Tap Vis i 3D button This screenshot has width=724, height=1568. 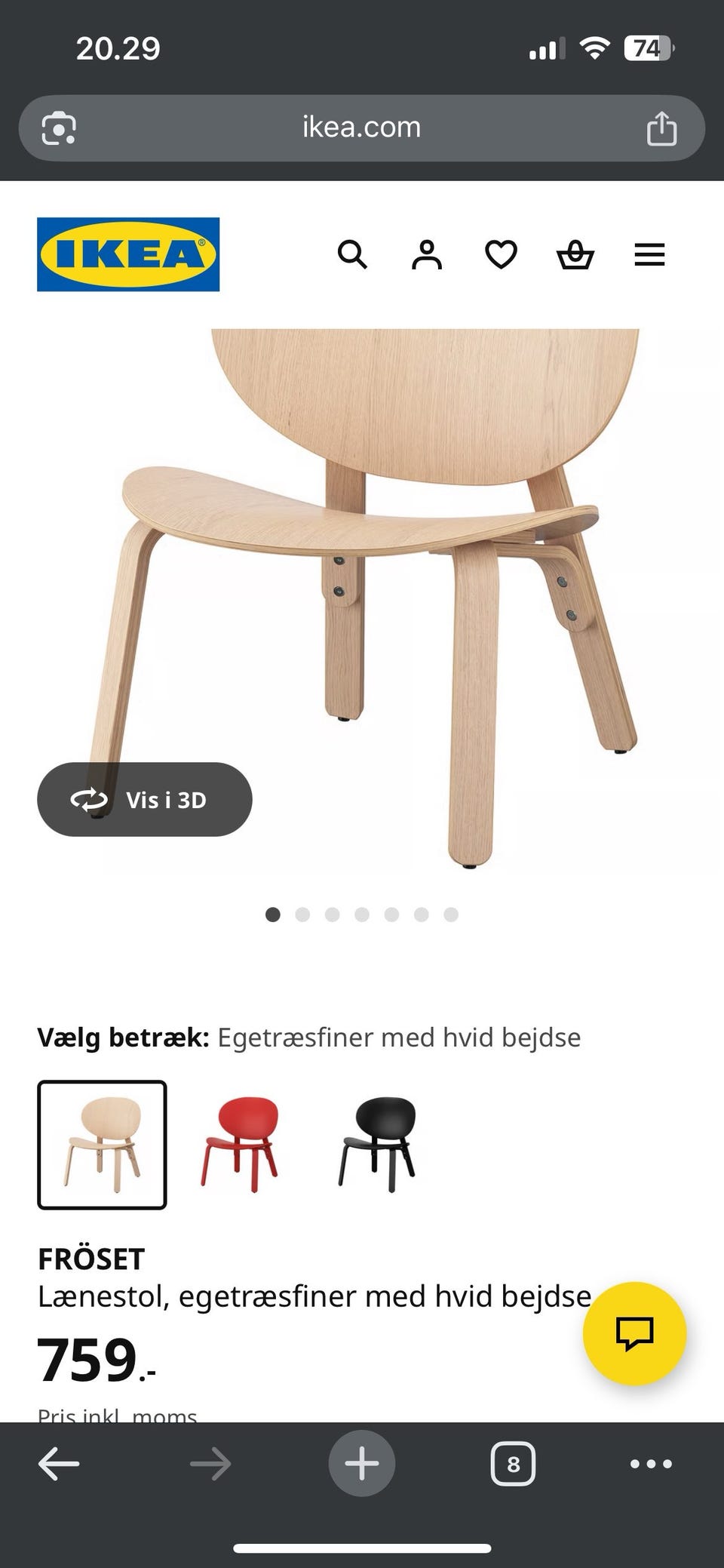click(144, 799)
